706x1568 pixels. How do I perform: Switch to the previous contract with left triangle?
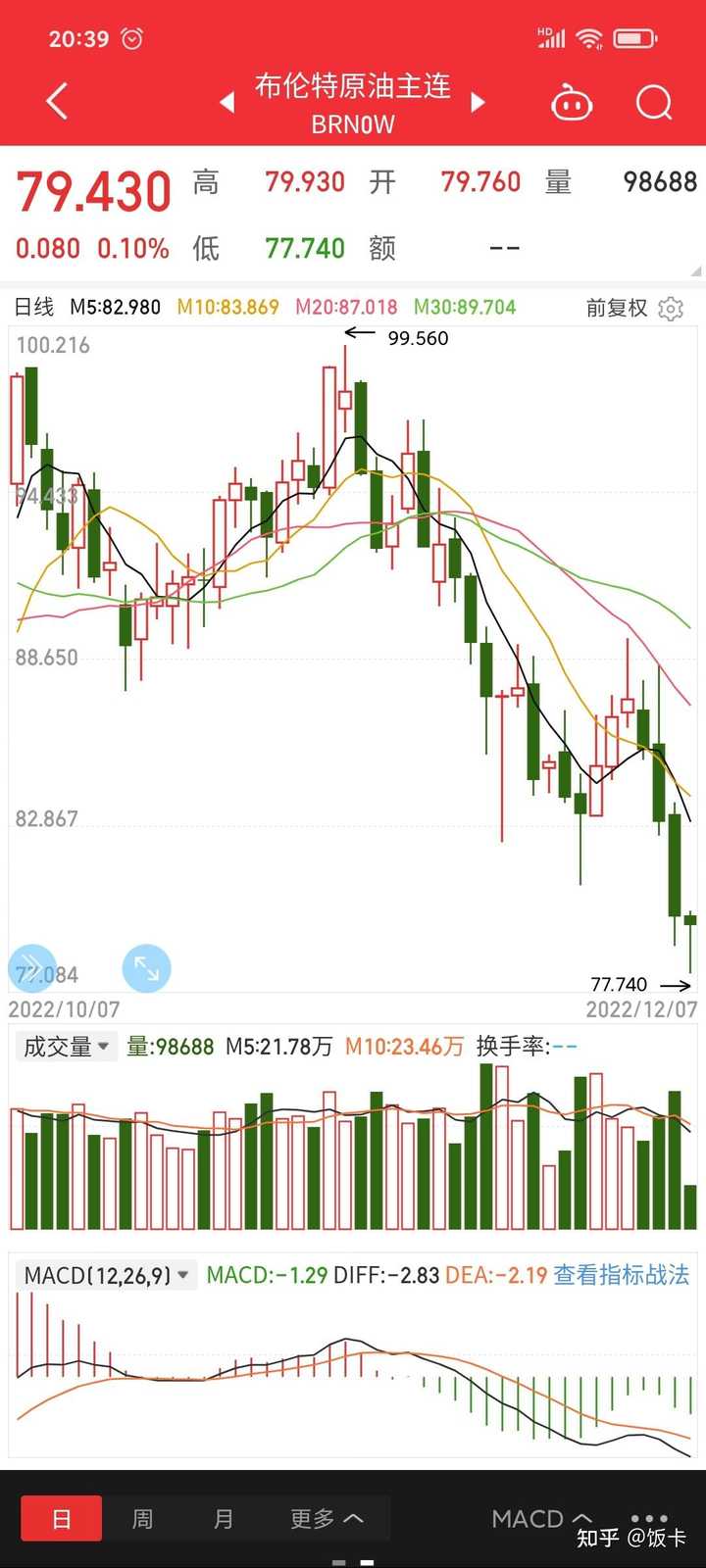(x=227, y=102)
